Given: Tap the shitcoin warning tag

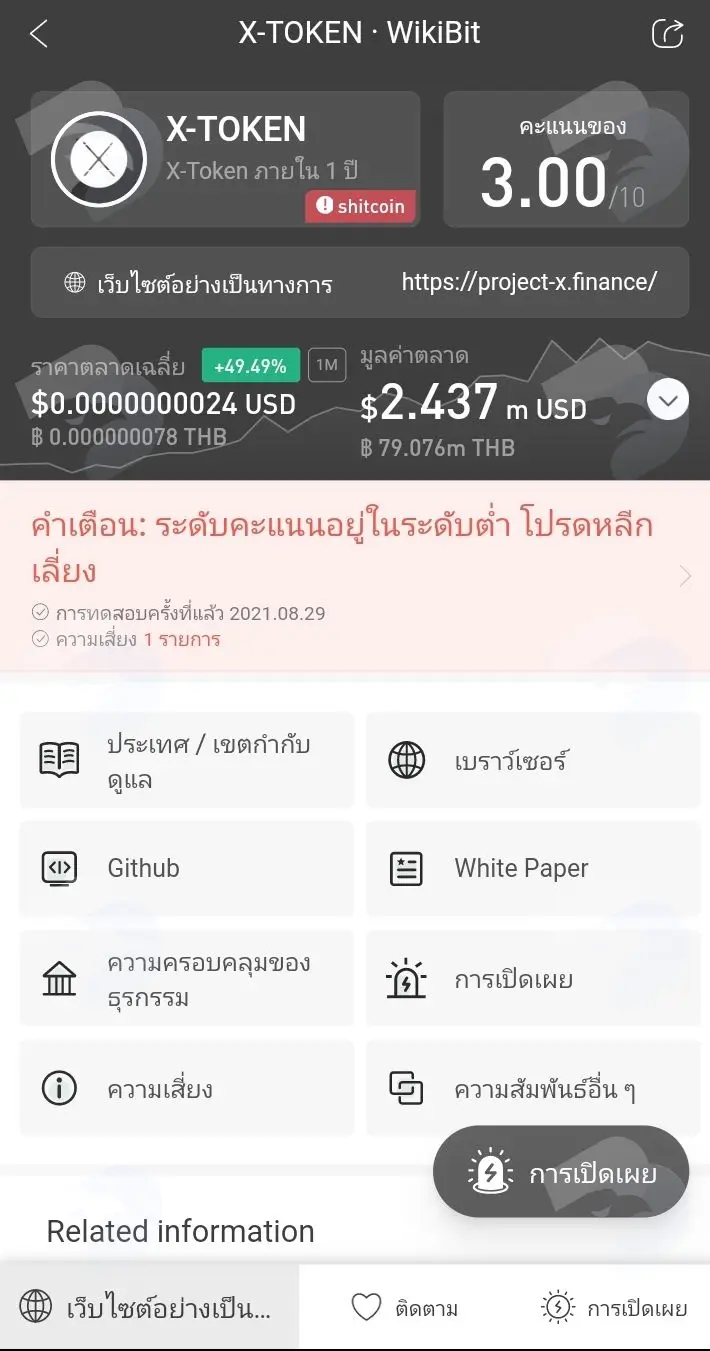Looking at the screenshot, I should pos(360,206).
